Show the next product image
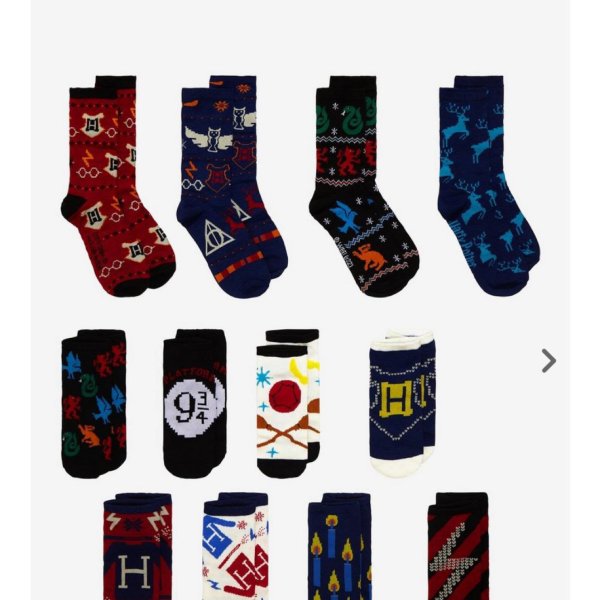The width and height of the screenshot is (600, 600). [x=548, y=361]
